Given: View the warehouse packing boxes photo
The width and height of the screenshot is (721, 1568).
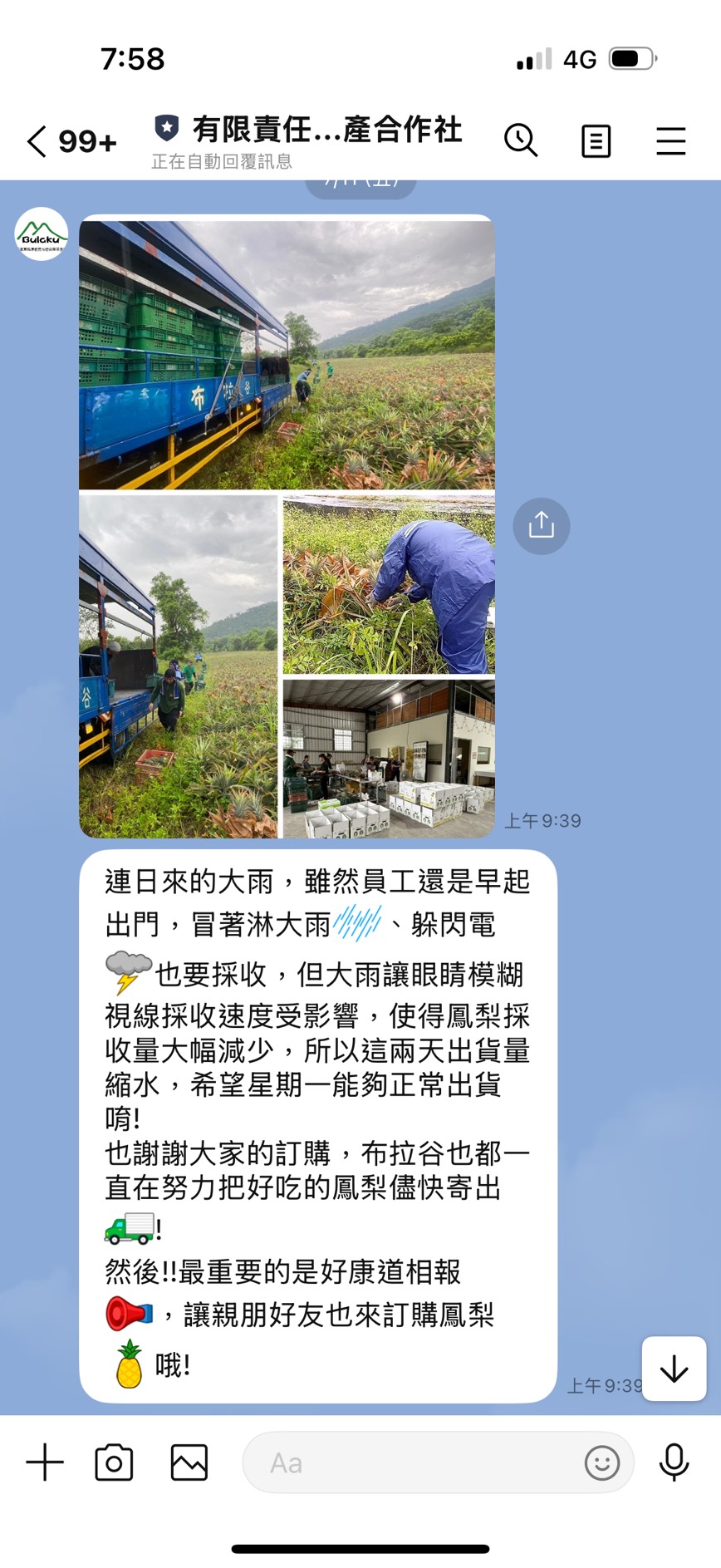Looking at the screenshot, I should [x=389, y=759].
